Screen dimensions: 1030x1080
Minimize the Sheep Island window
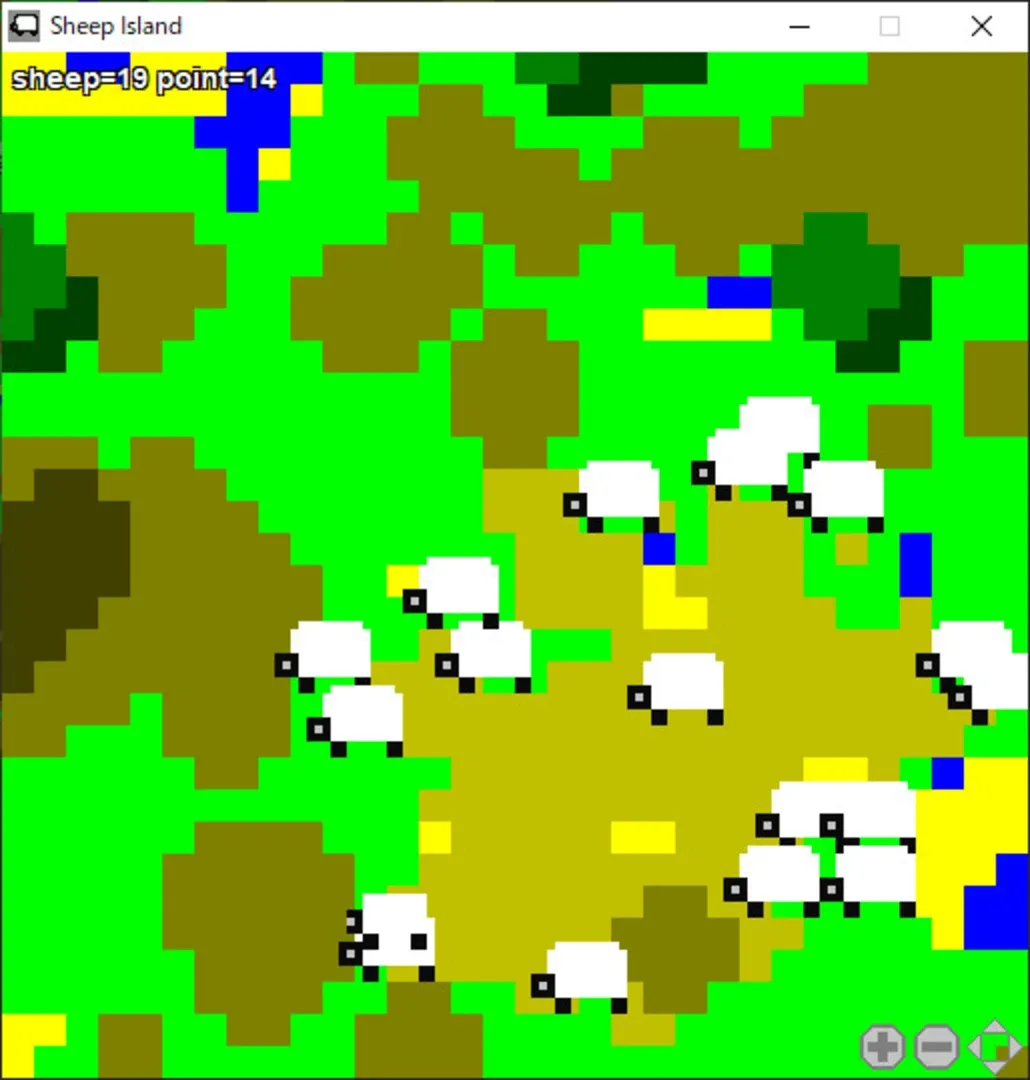point(799,26)
